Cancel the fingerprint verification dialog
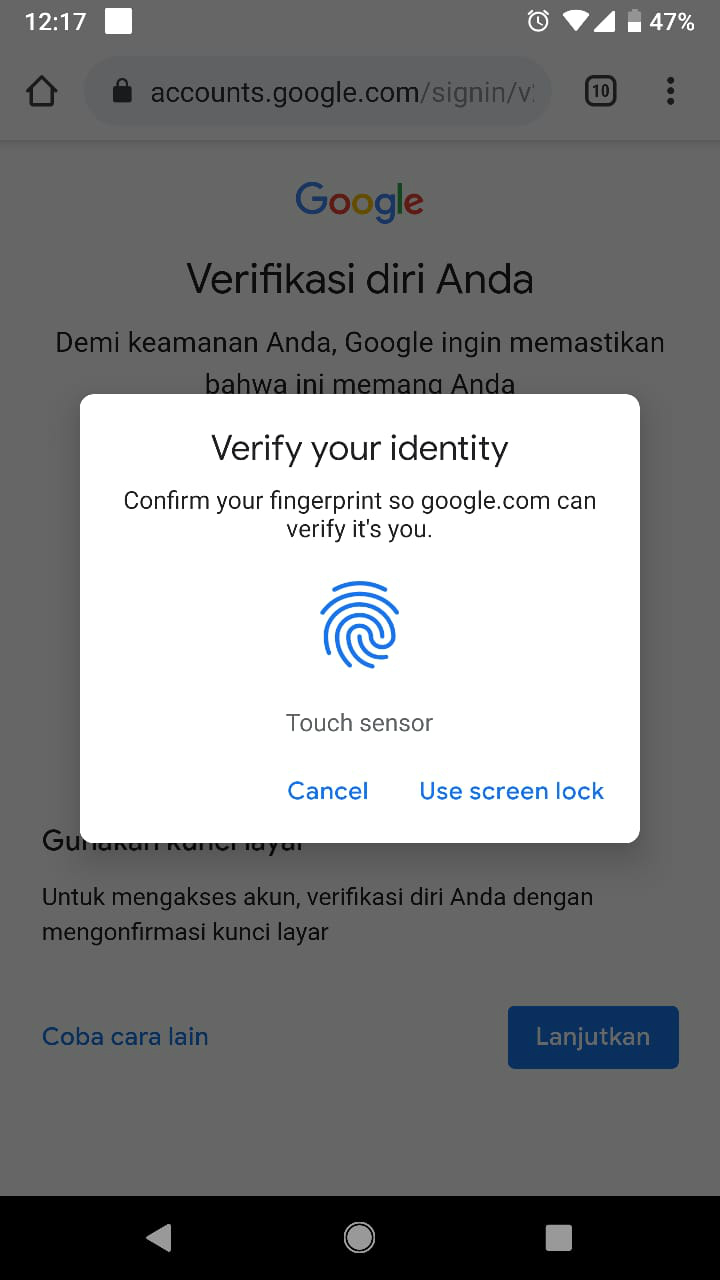720x1280 pixels. 327,791
